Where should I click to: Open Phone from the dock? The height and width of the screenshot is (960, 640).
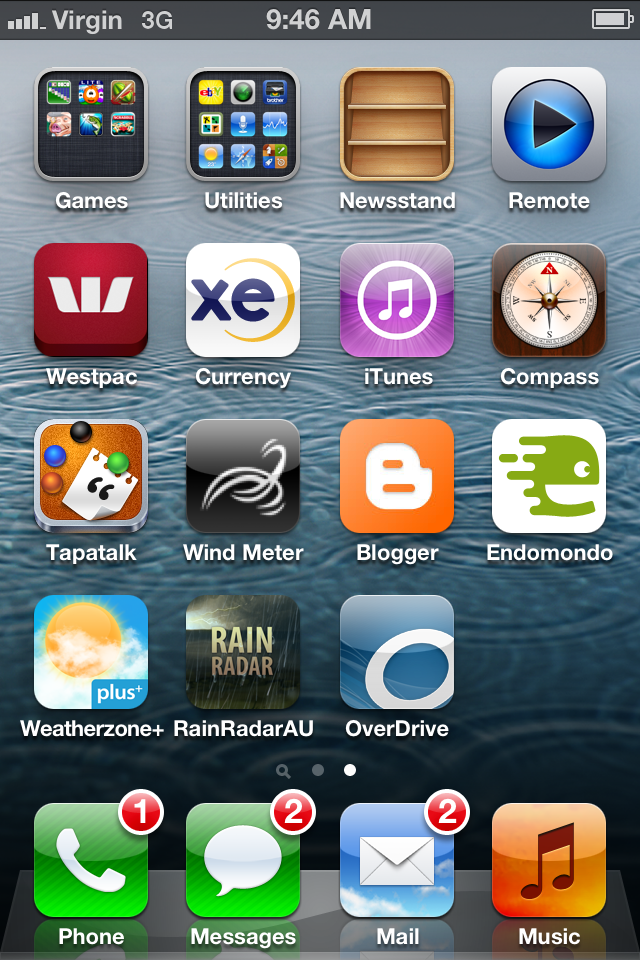point(91,860)
